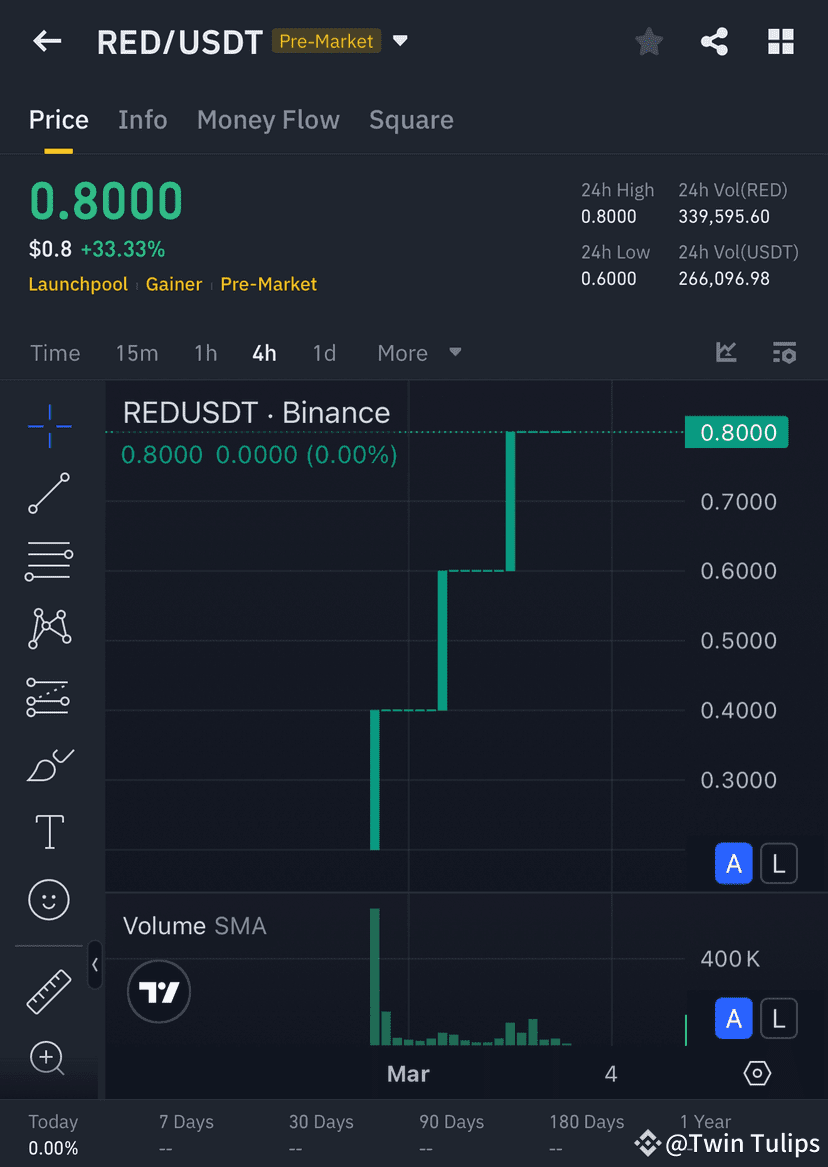Choose the ruler measurement tool

point(48,990)
